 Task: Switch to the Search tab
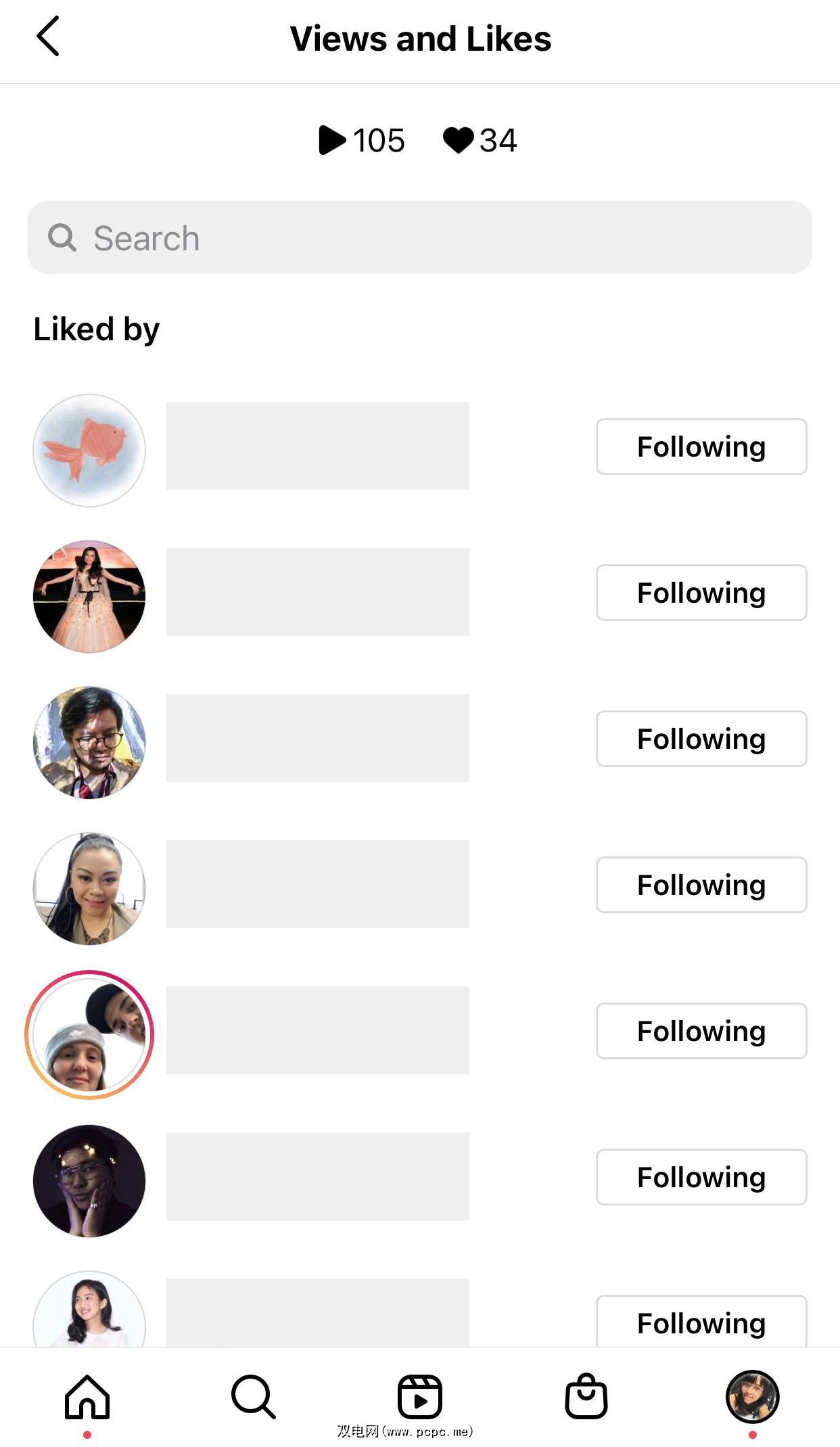254,1397
